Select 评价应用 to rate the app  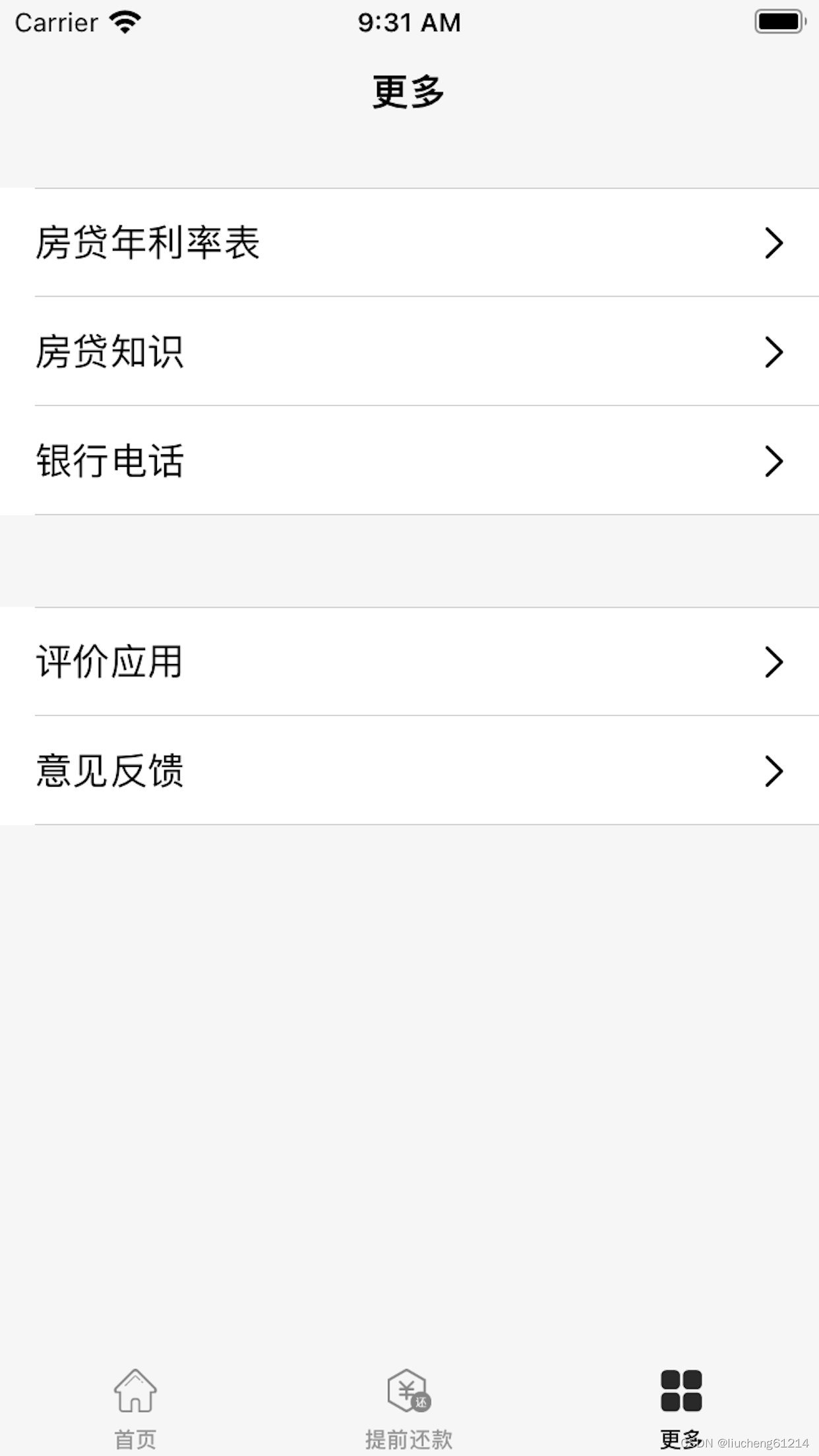click(x=409, y=661)
